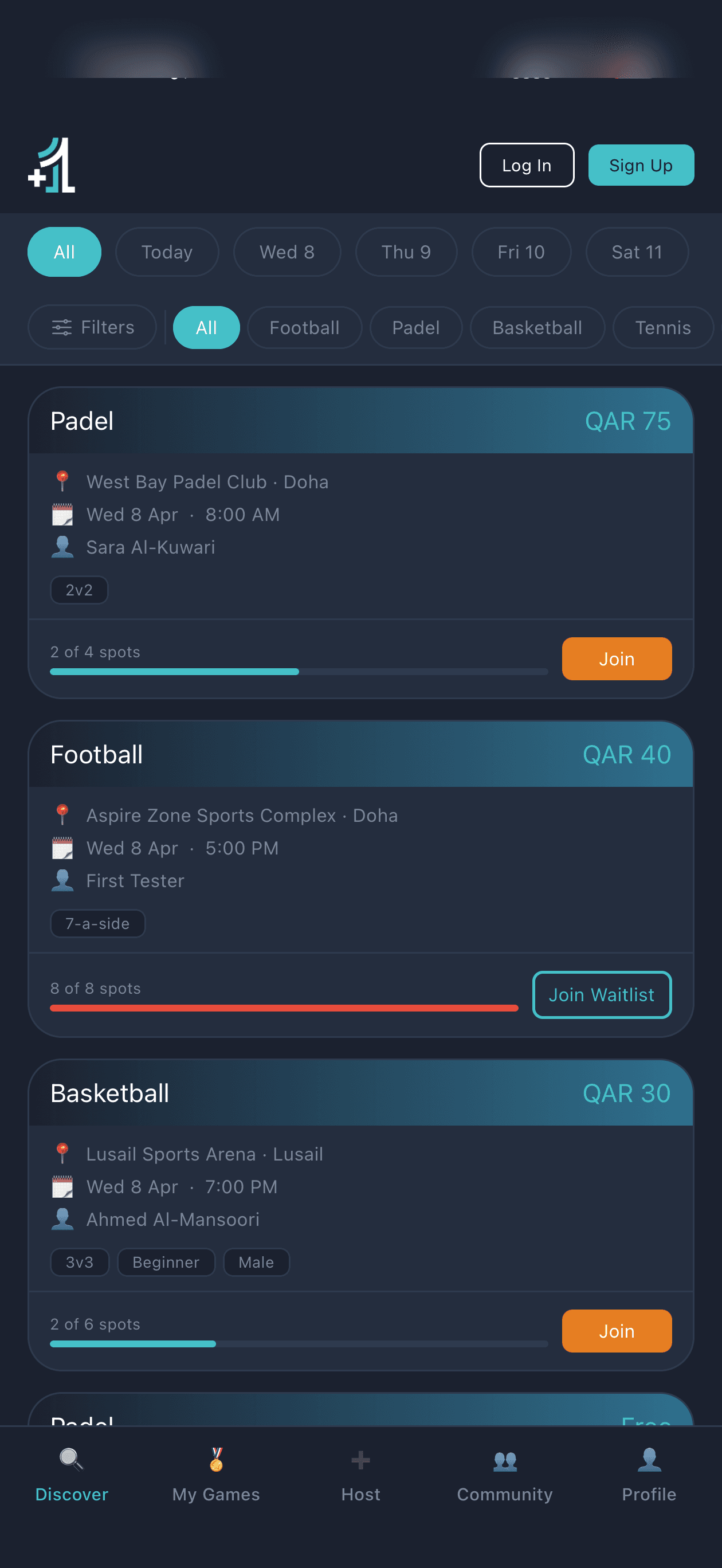Select the Sat 11 date option

click(636, 252)
